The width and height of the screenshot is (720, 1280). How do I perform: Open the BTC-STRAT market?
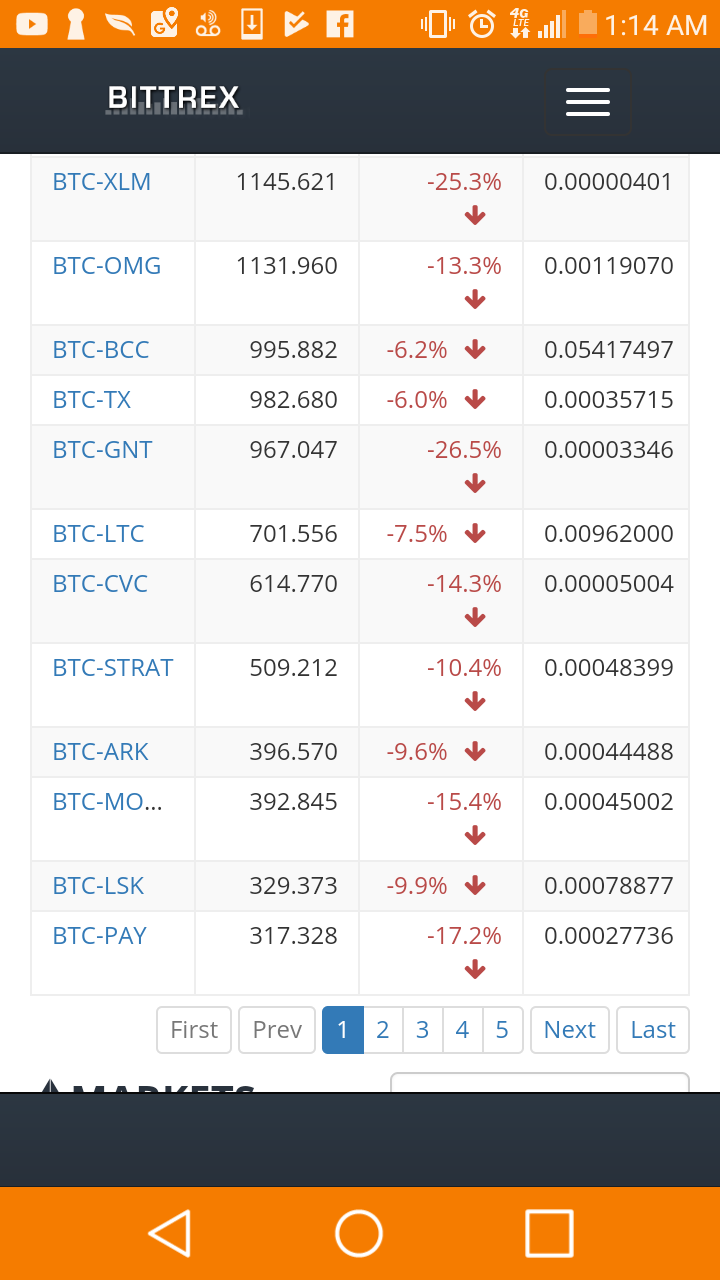pyautogui.click(x=113, y=668)
